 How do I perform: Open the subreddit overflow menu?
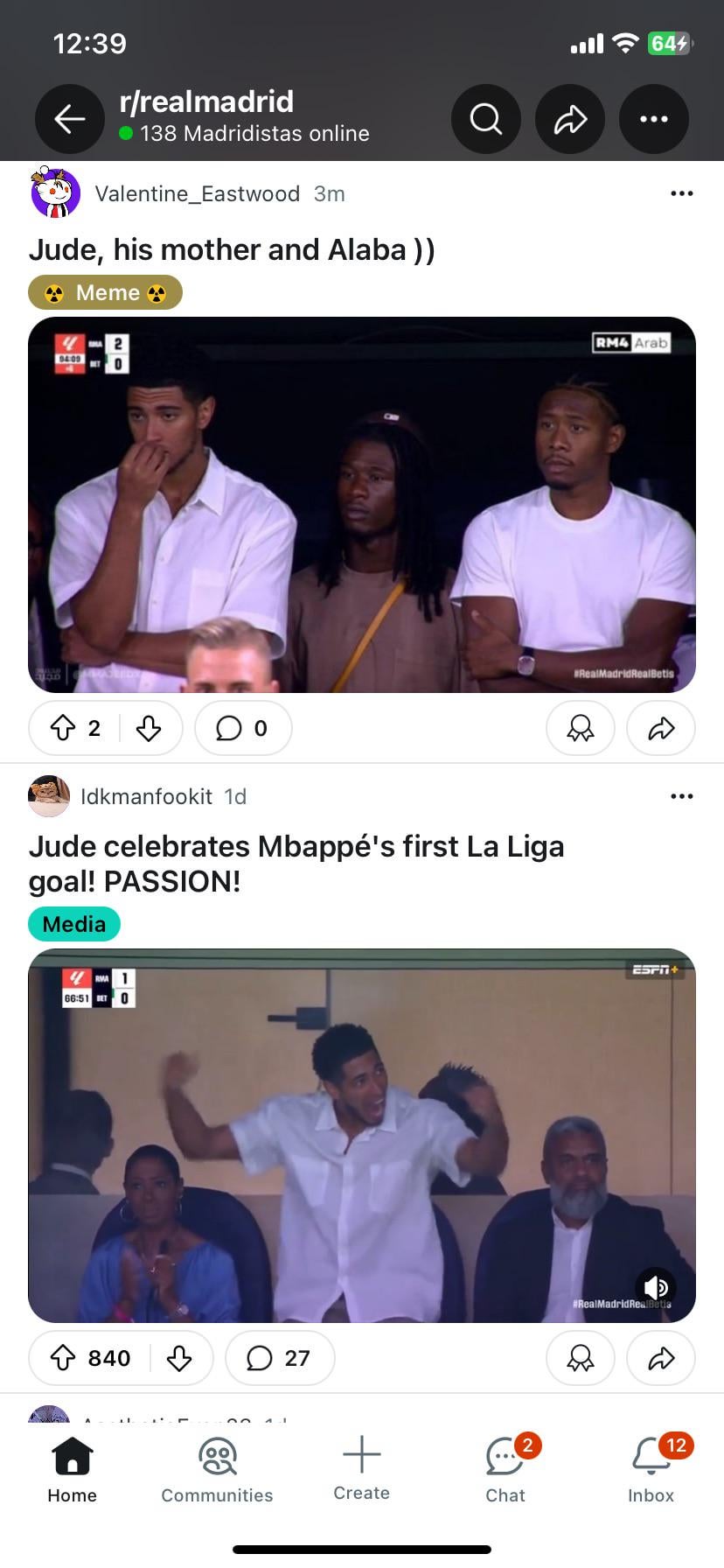653,119
